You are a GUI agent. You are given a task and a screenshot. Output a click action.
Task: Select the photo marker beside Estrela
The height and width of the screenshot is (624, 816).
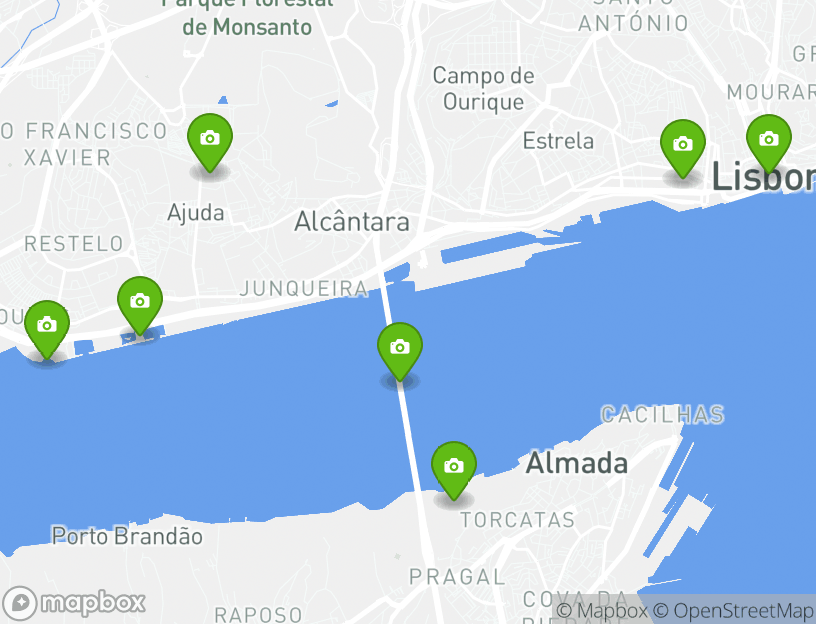[683, 146]
